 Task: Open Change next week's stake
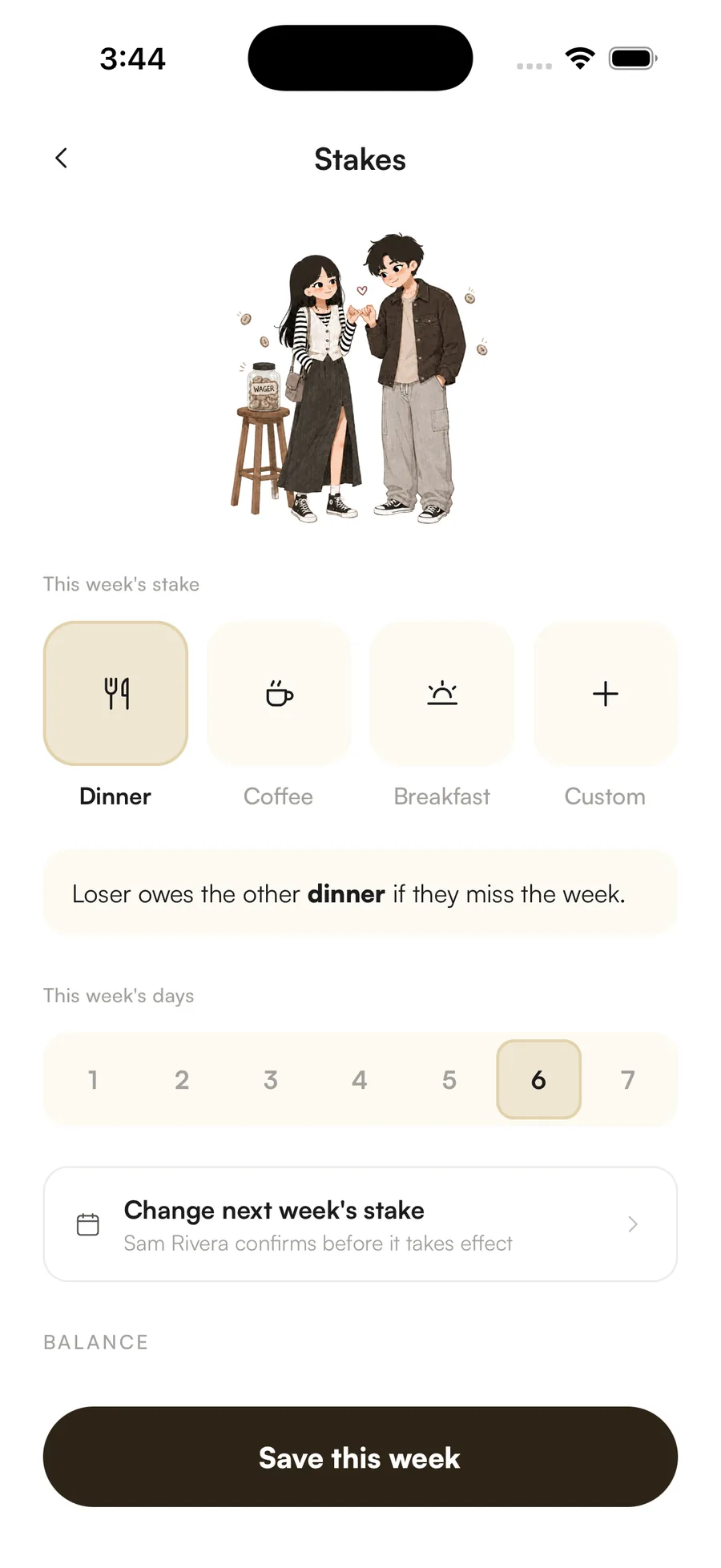tap(360, 1224)
